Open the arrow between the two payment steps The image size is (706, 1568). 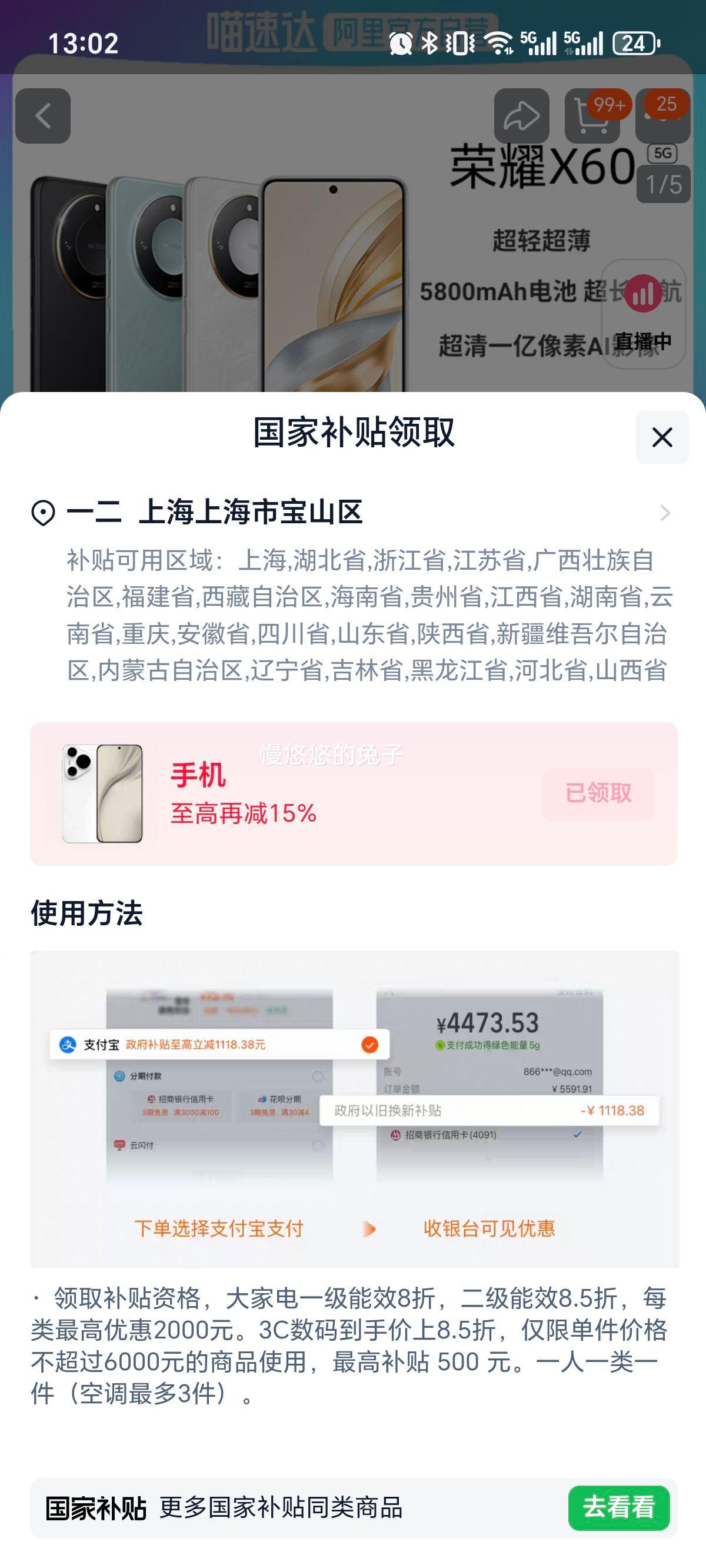click(x=368, y=1229)
